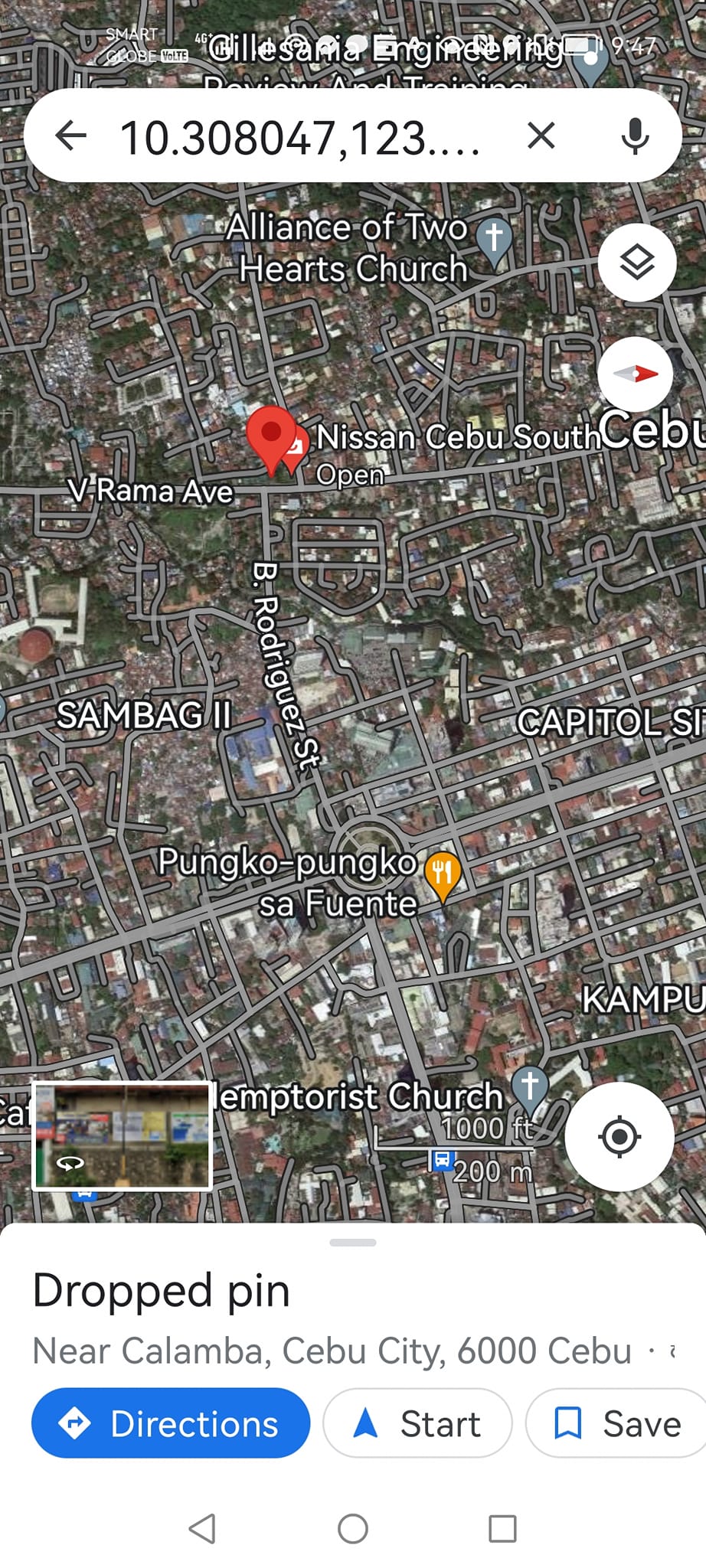Edit the coordinates in the search box
This screenshot has width=706, height=1568.
click(x=300, y=138)
